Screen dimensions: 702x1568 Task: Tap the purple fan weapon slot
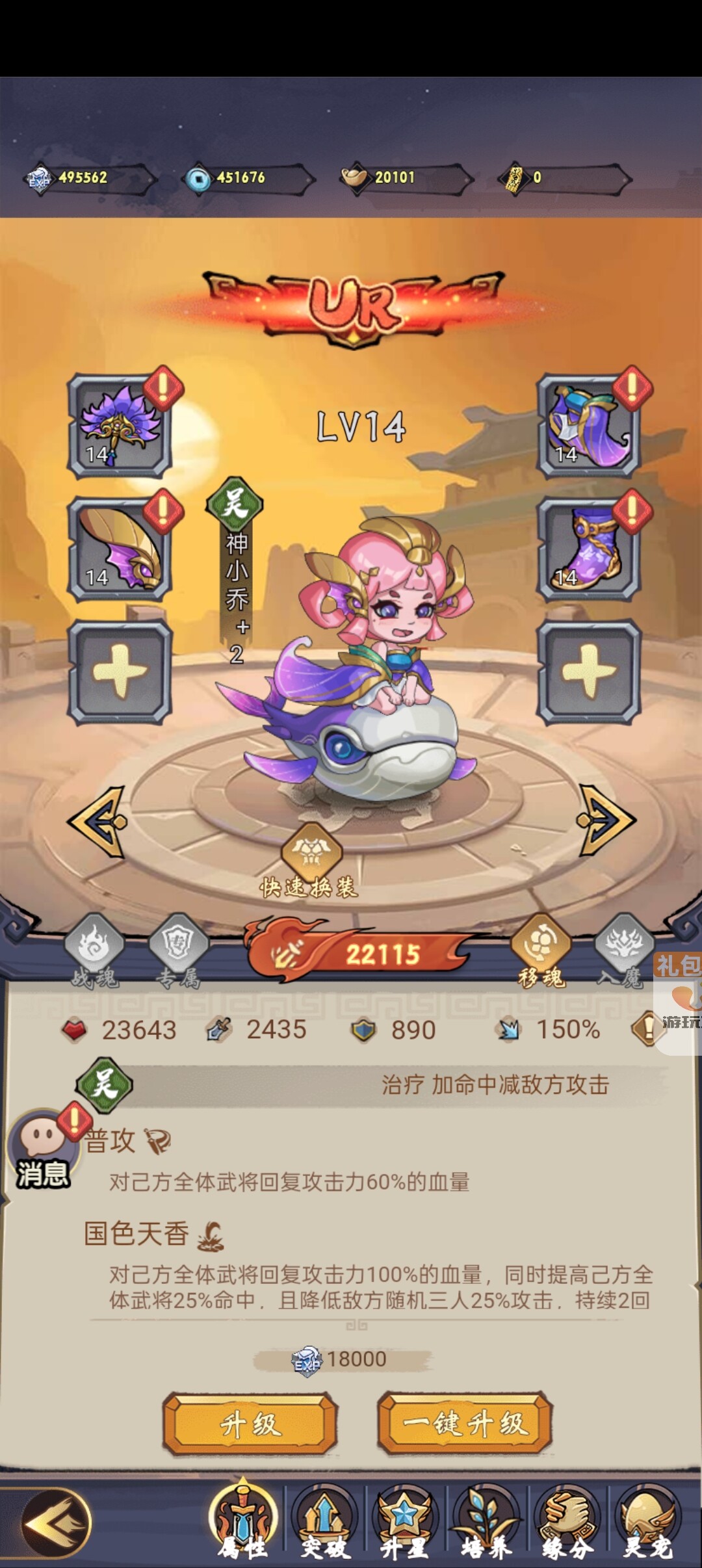pyautogui.click(x=120, y=426)
